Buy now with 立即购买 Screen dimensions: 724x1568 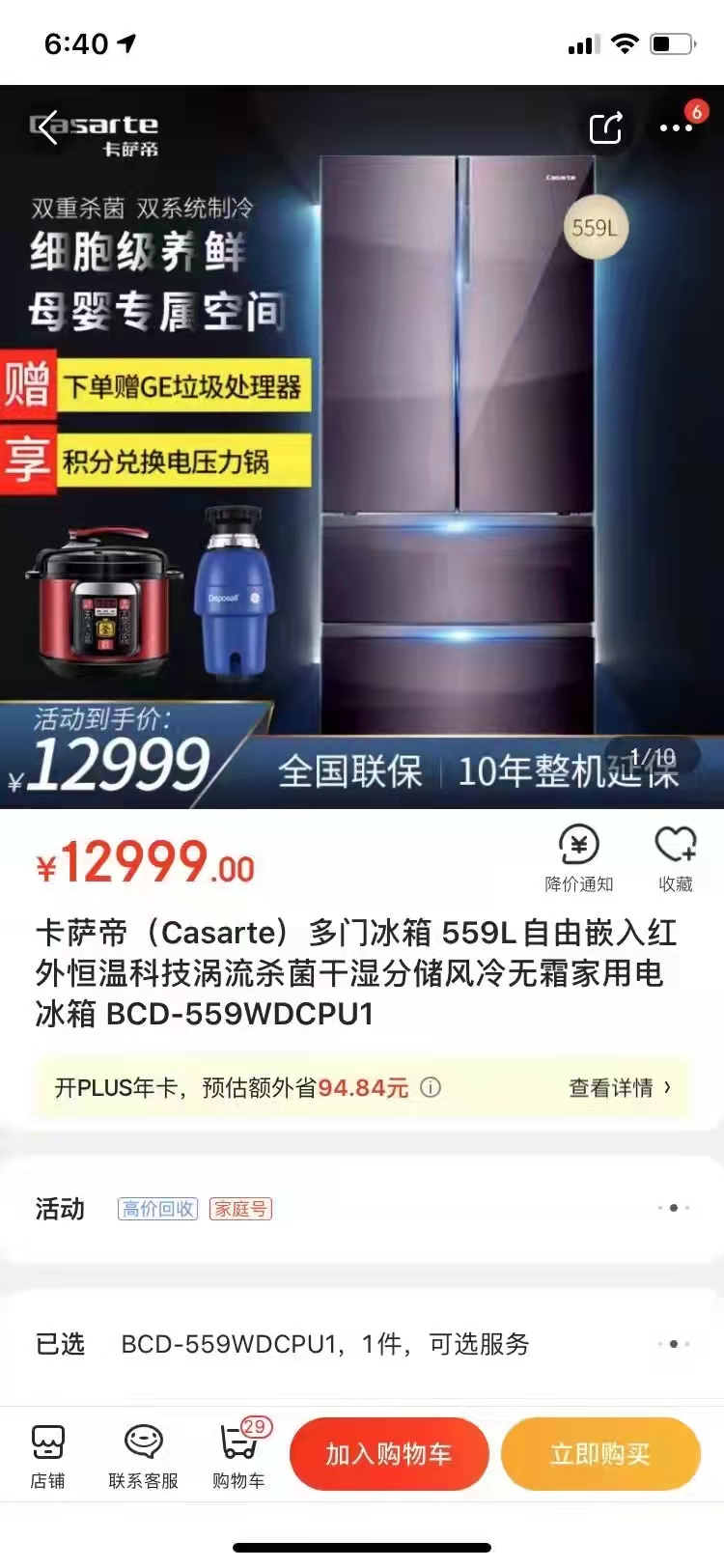point(599,1454)
